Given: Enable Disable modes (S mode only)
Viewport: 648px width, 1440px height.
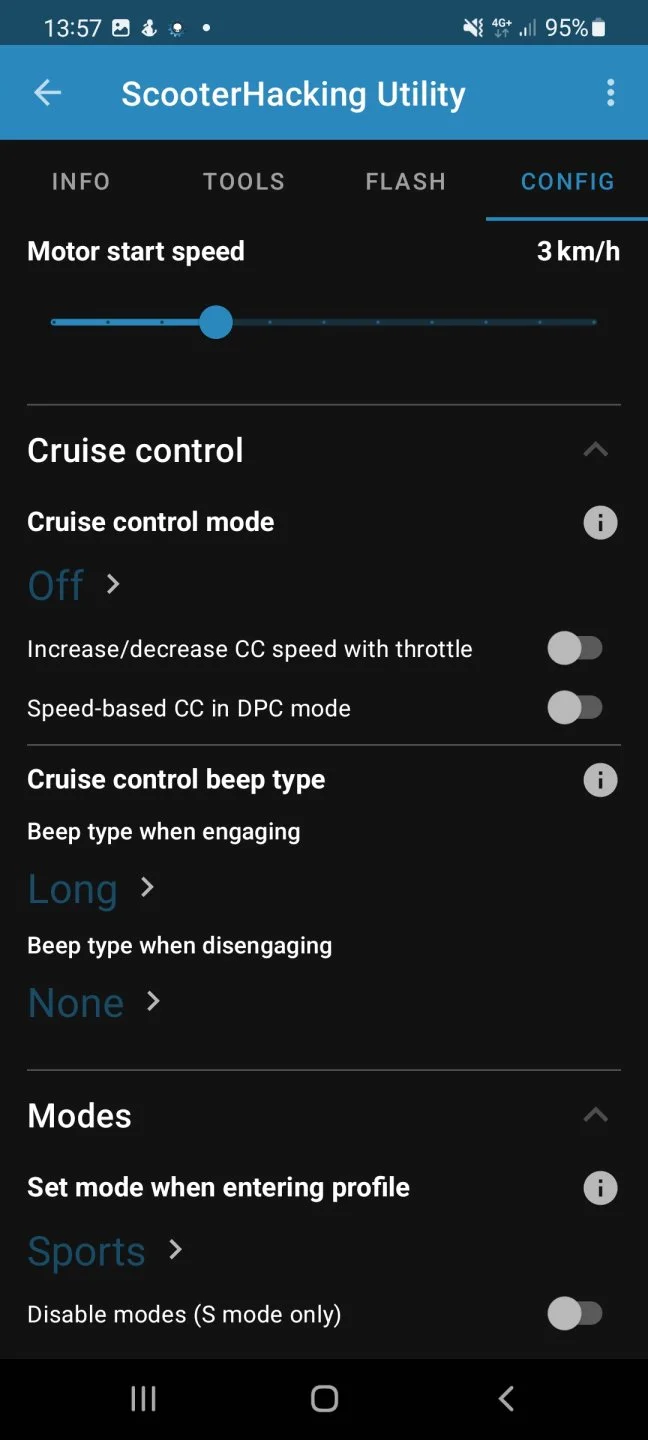Looking at the screenshot, I should click(575, 1314).
